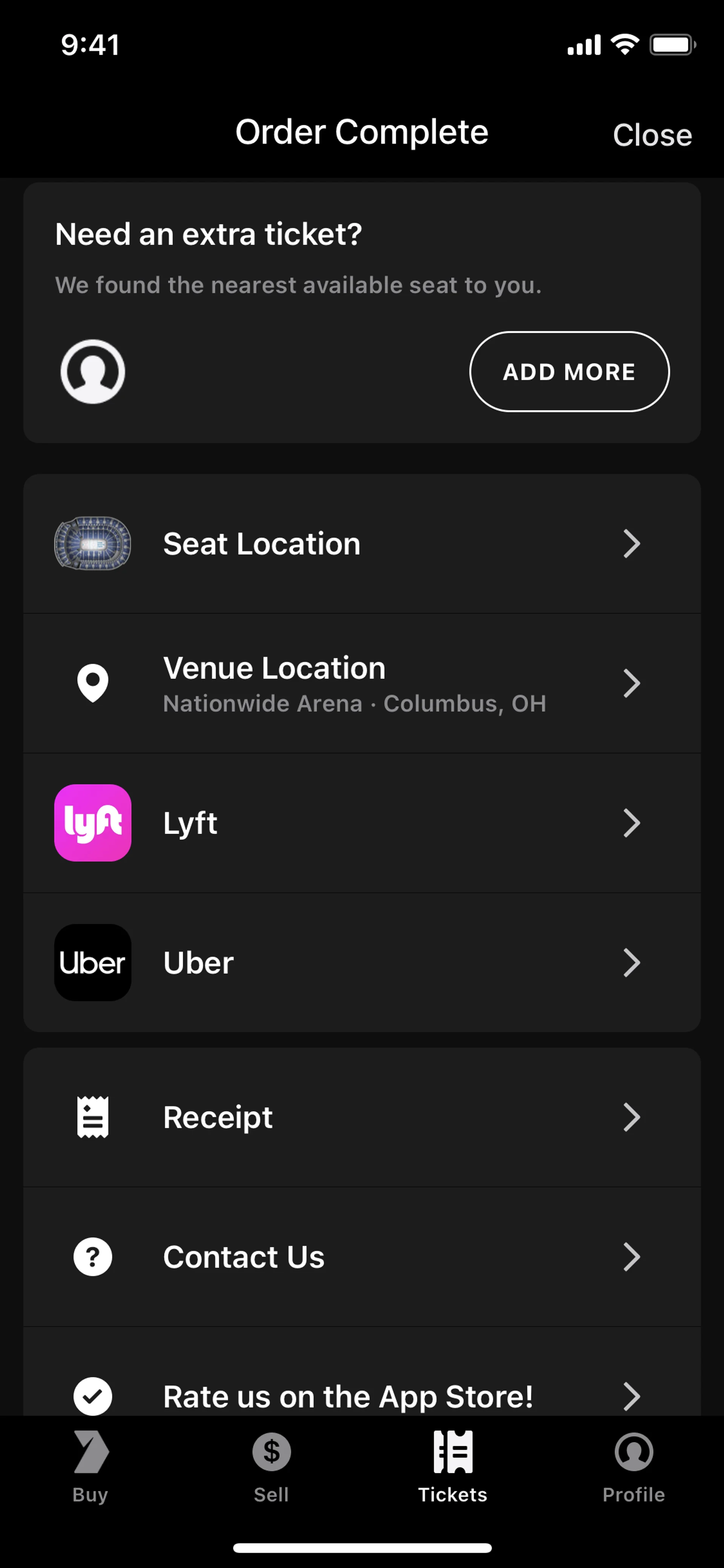This screenshot has height=1568, width=724.
Task: Go to the Sell tab
Action: click(x=271, y=1466)
